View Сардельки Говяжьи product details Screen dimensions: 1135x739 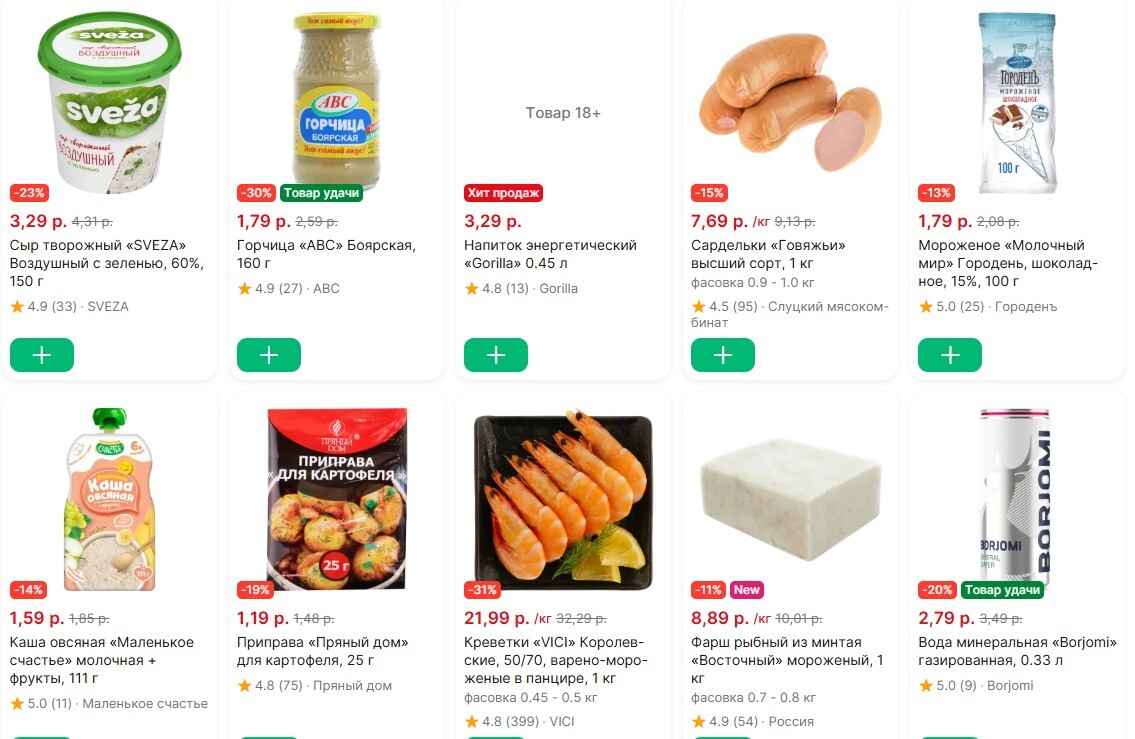point(768,254)
